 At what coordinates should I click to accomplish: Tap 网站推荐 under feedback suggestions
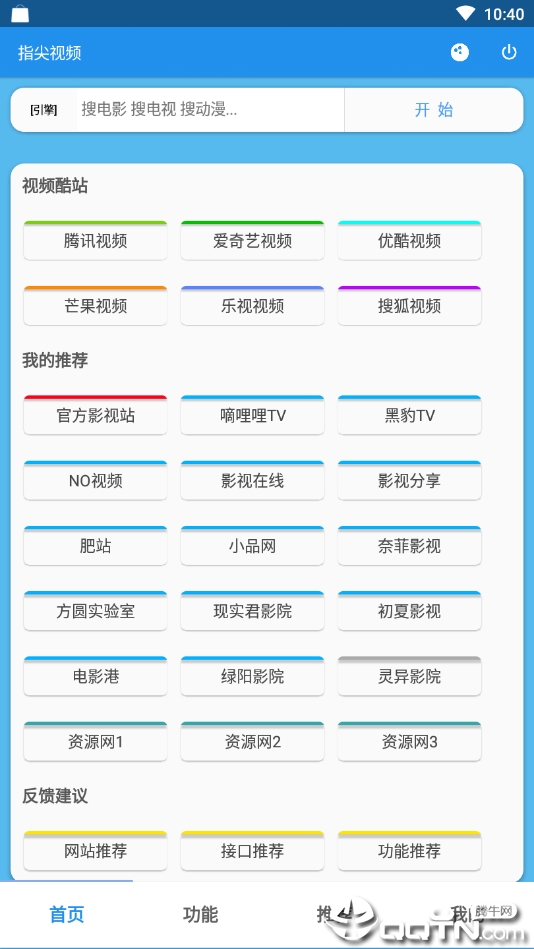(95, 851)
